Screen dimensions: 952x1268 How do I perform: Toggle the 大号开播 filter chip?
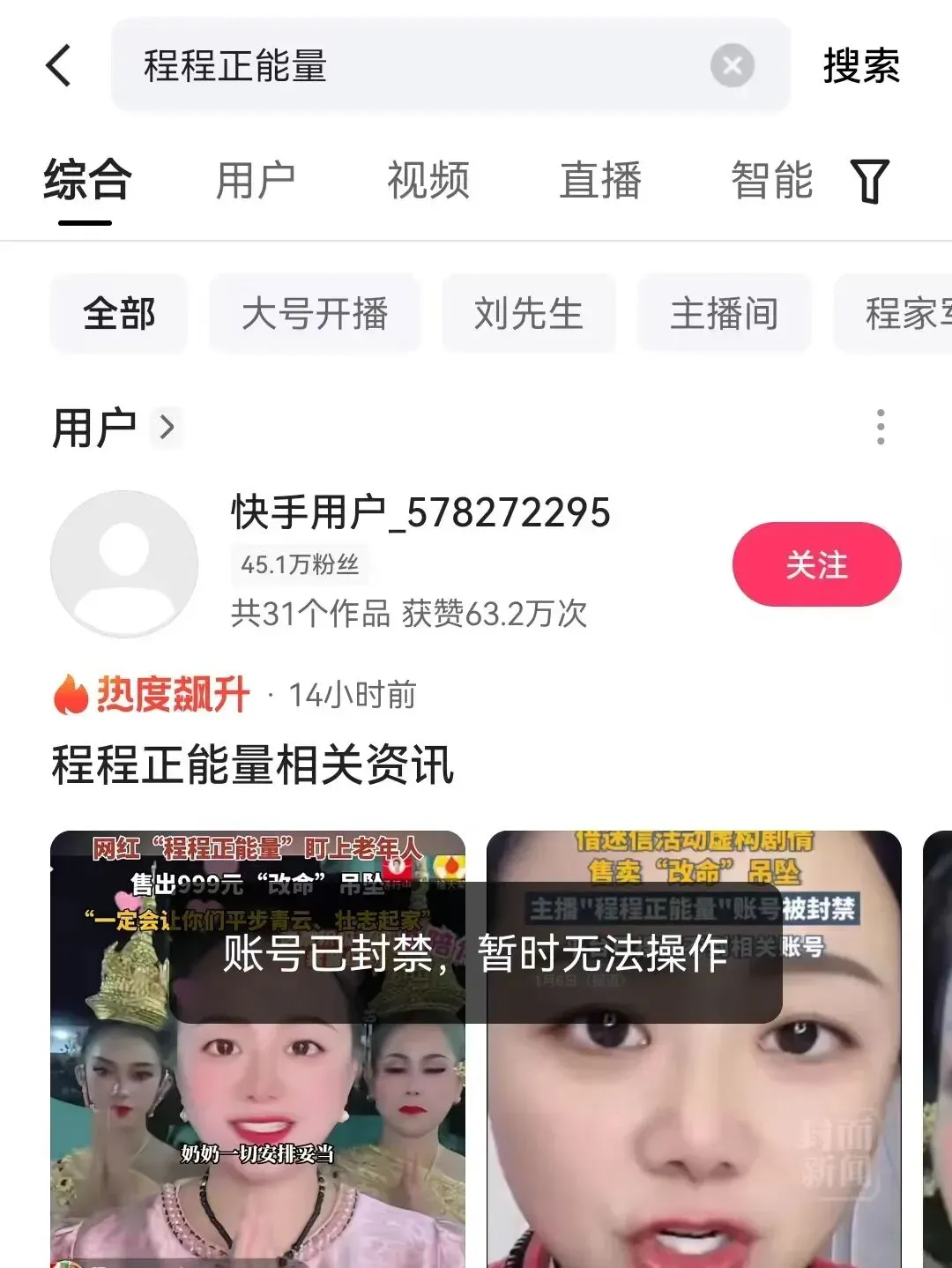click(315, 313)
